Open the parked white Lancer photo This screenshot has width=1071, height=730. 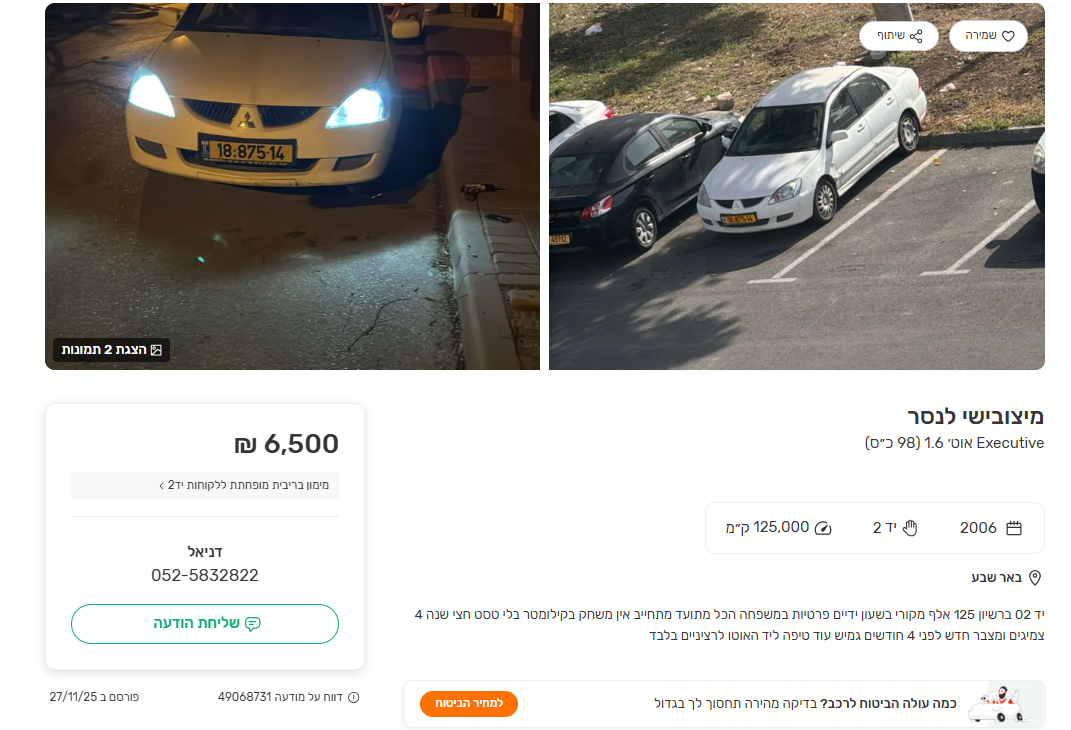click(x=796, y=220)
